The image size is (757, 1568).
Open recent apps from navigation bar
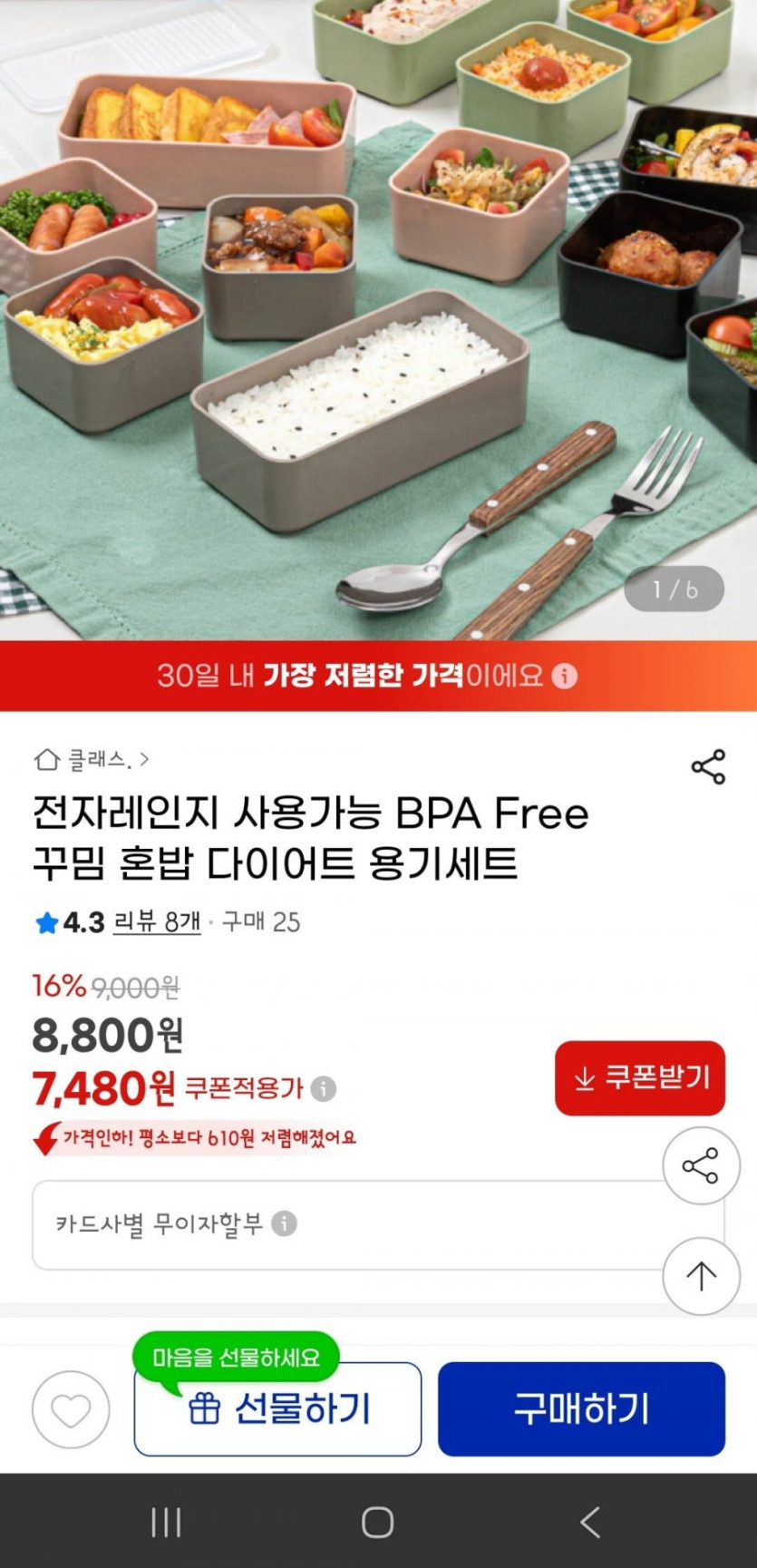166,1523
